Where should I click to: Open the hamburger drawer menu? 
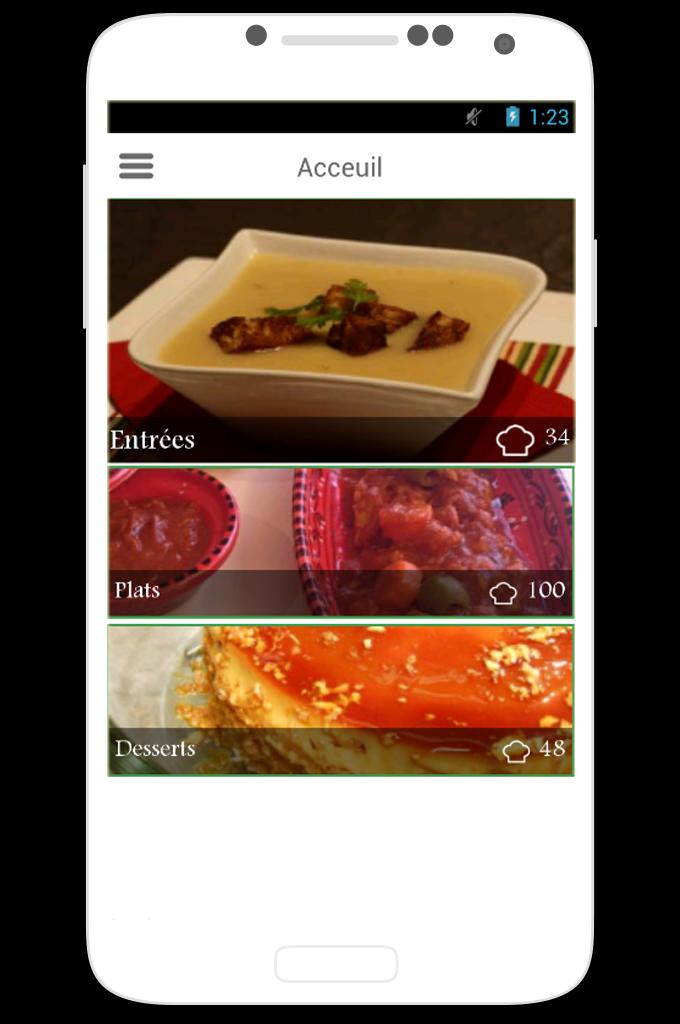pos(136,166)
